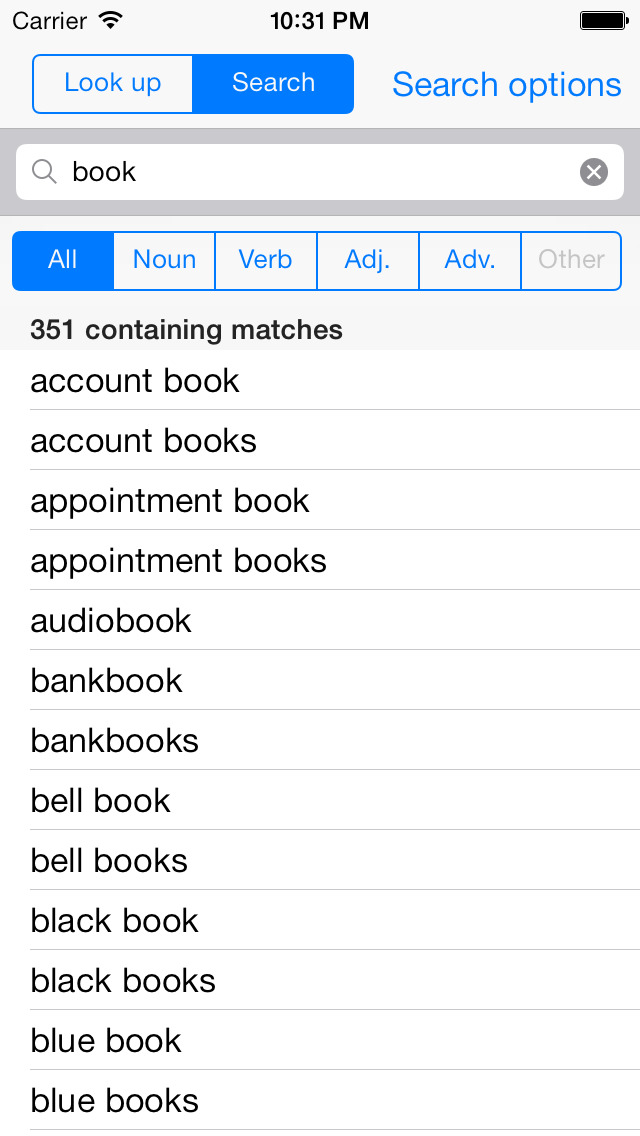Open the audiobook entry
This screenshot has height=1136, width=640.
click(320, 621)
